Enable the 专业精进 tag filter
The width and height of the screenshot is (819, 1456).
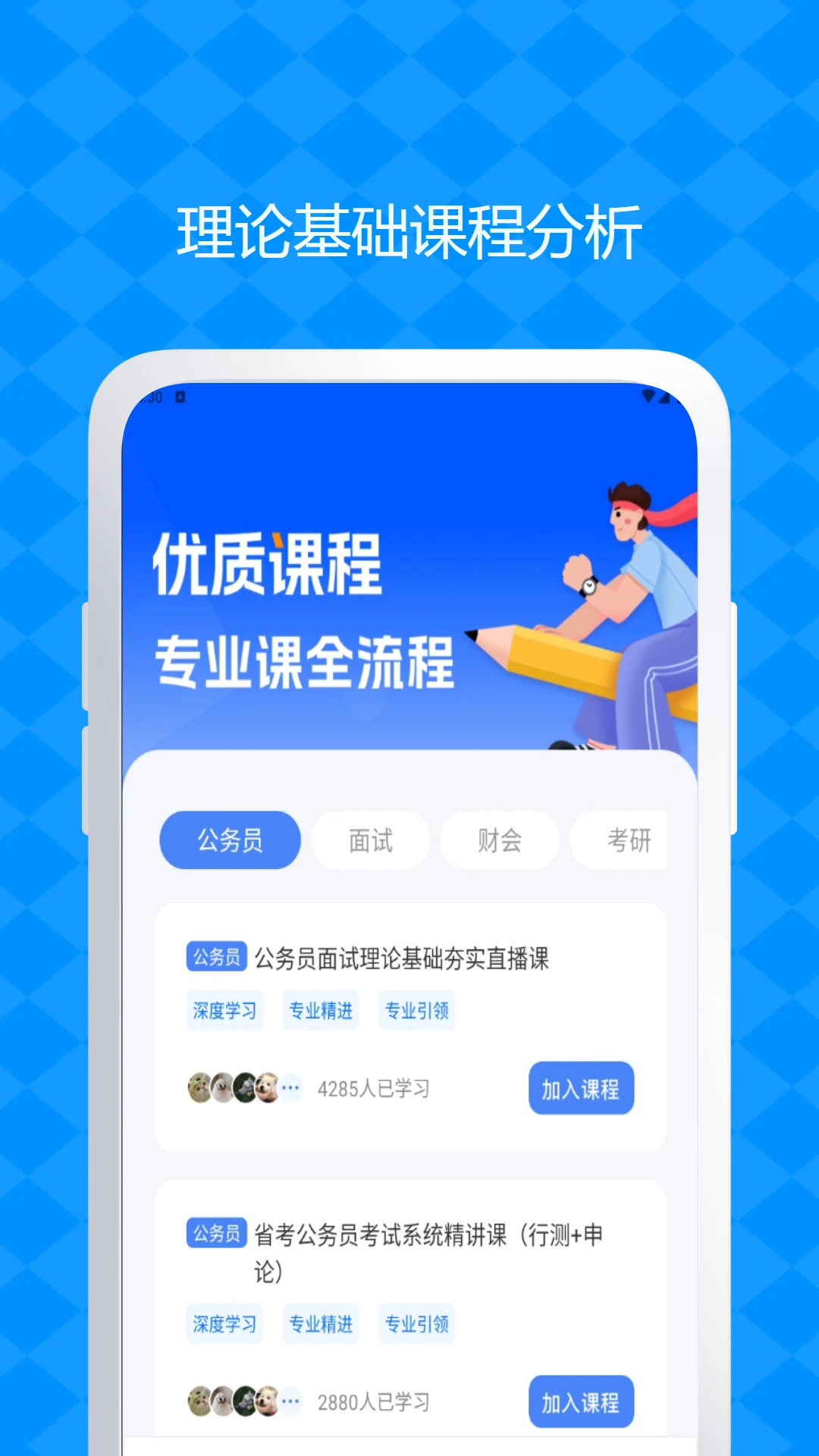(320, 1010)
